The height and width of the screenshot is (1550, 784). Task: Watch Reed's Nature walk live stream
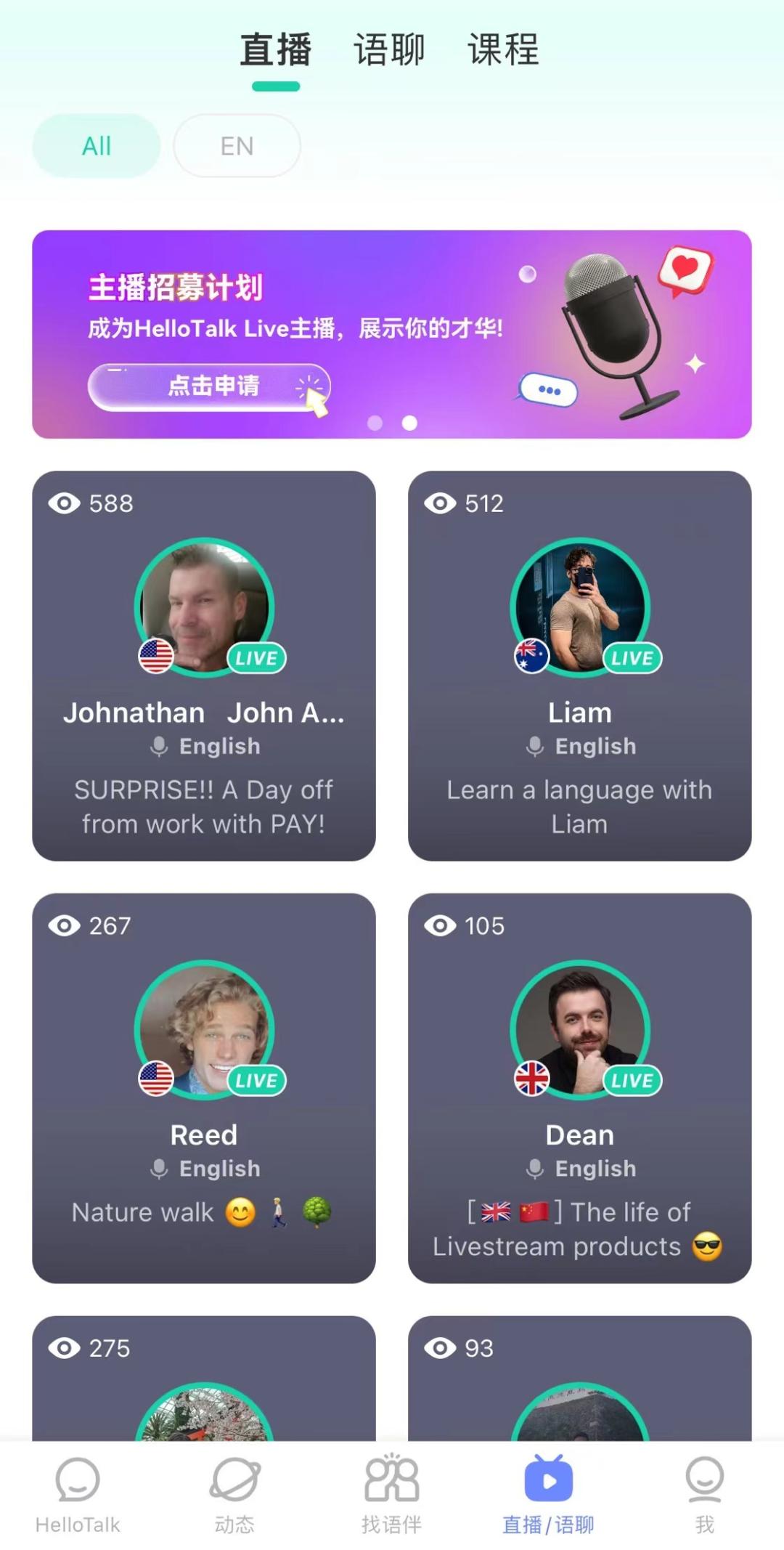point(204,1087)
